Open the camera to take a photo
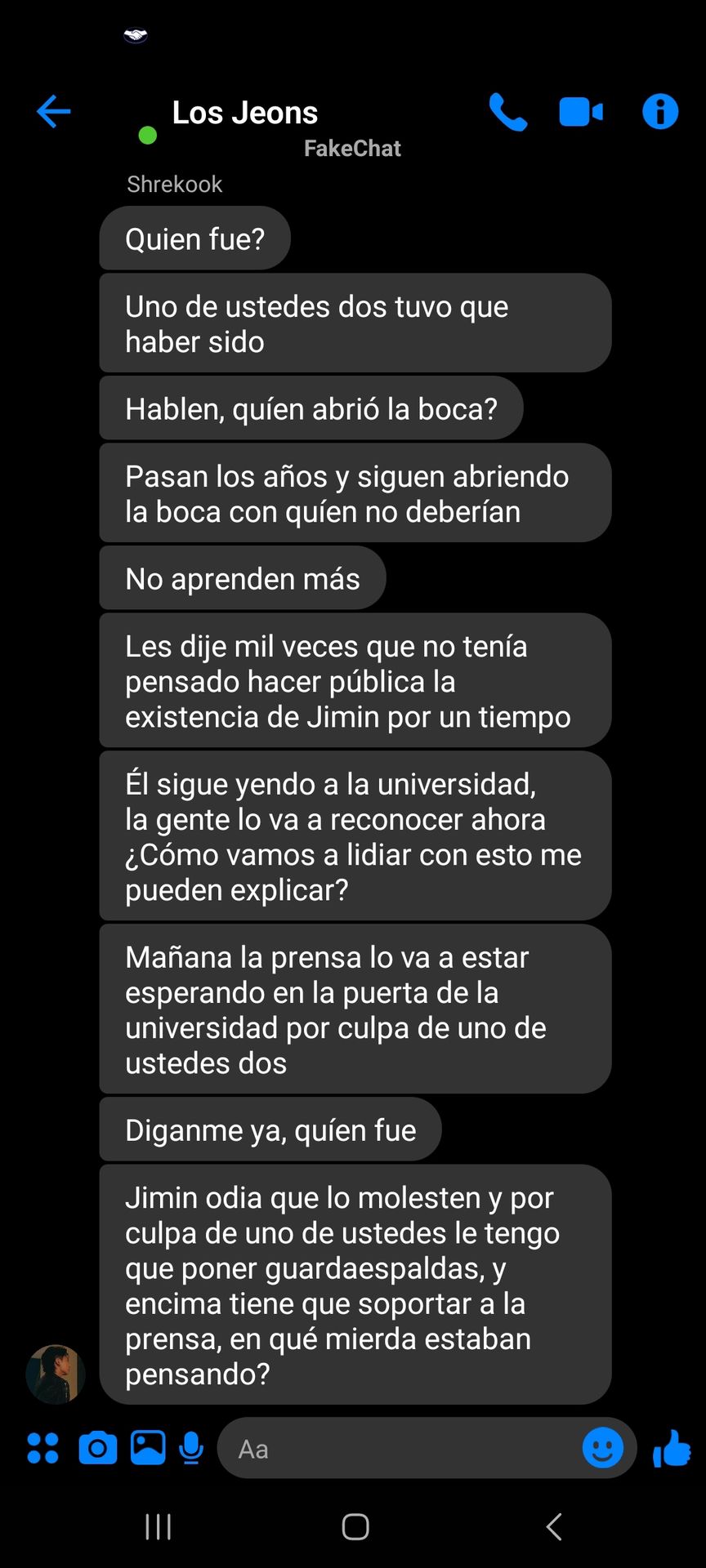 click(x=97, y=1449)
